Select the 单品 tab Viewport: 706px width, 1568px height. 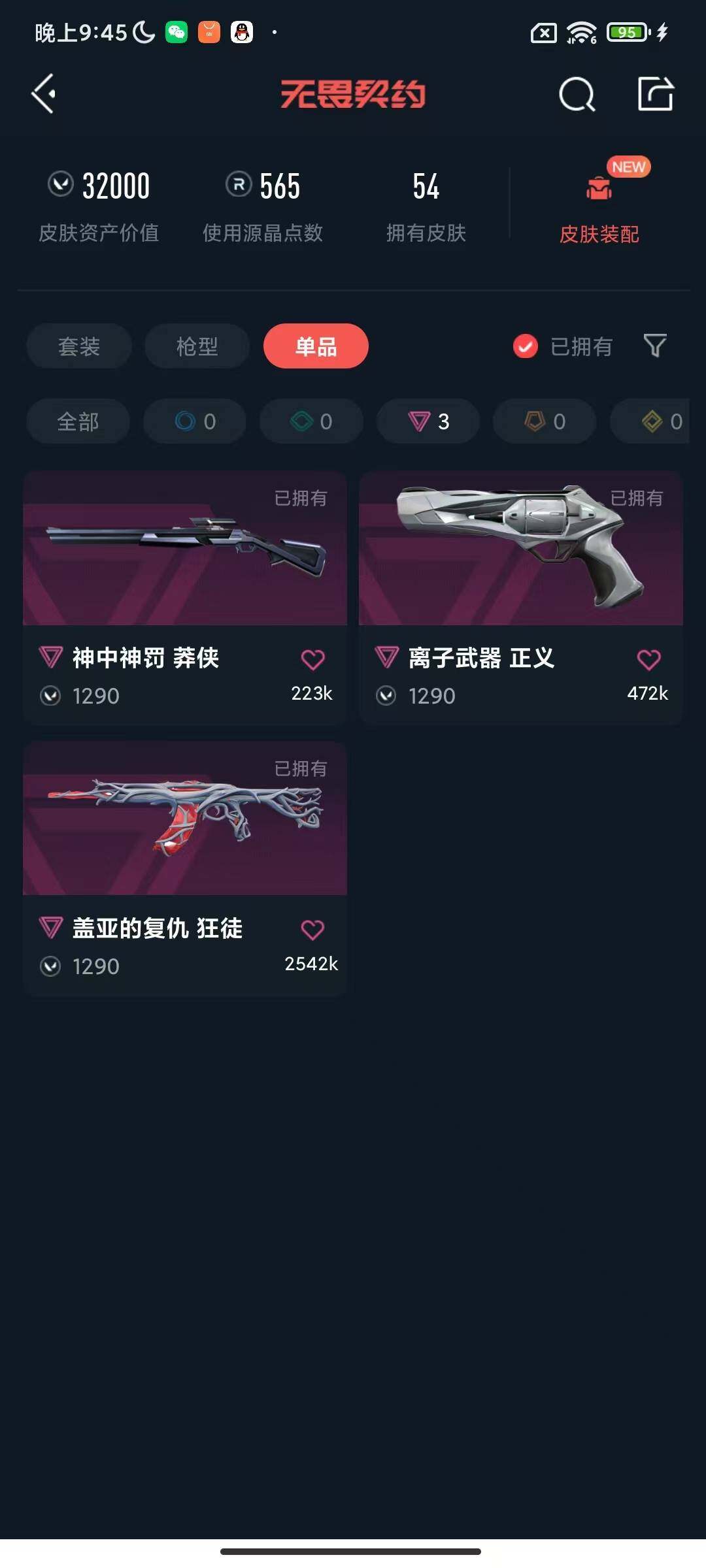click(x=316, y=346)
